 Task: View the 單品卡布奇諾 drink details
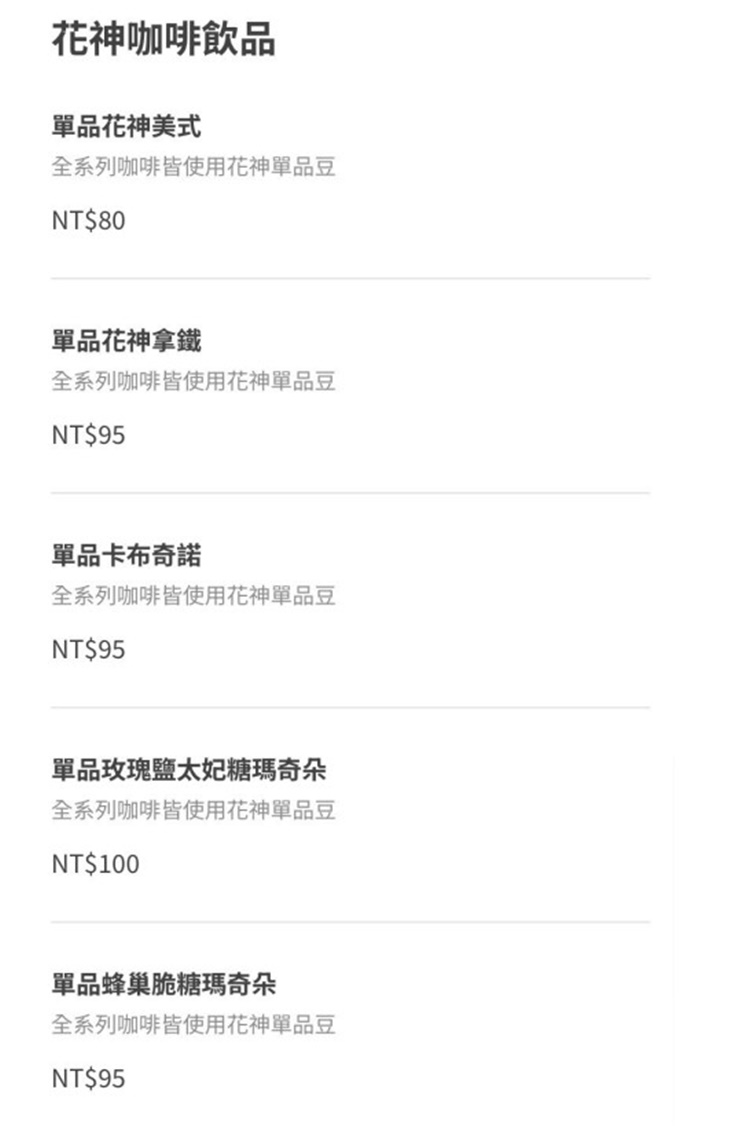(126, 556)
